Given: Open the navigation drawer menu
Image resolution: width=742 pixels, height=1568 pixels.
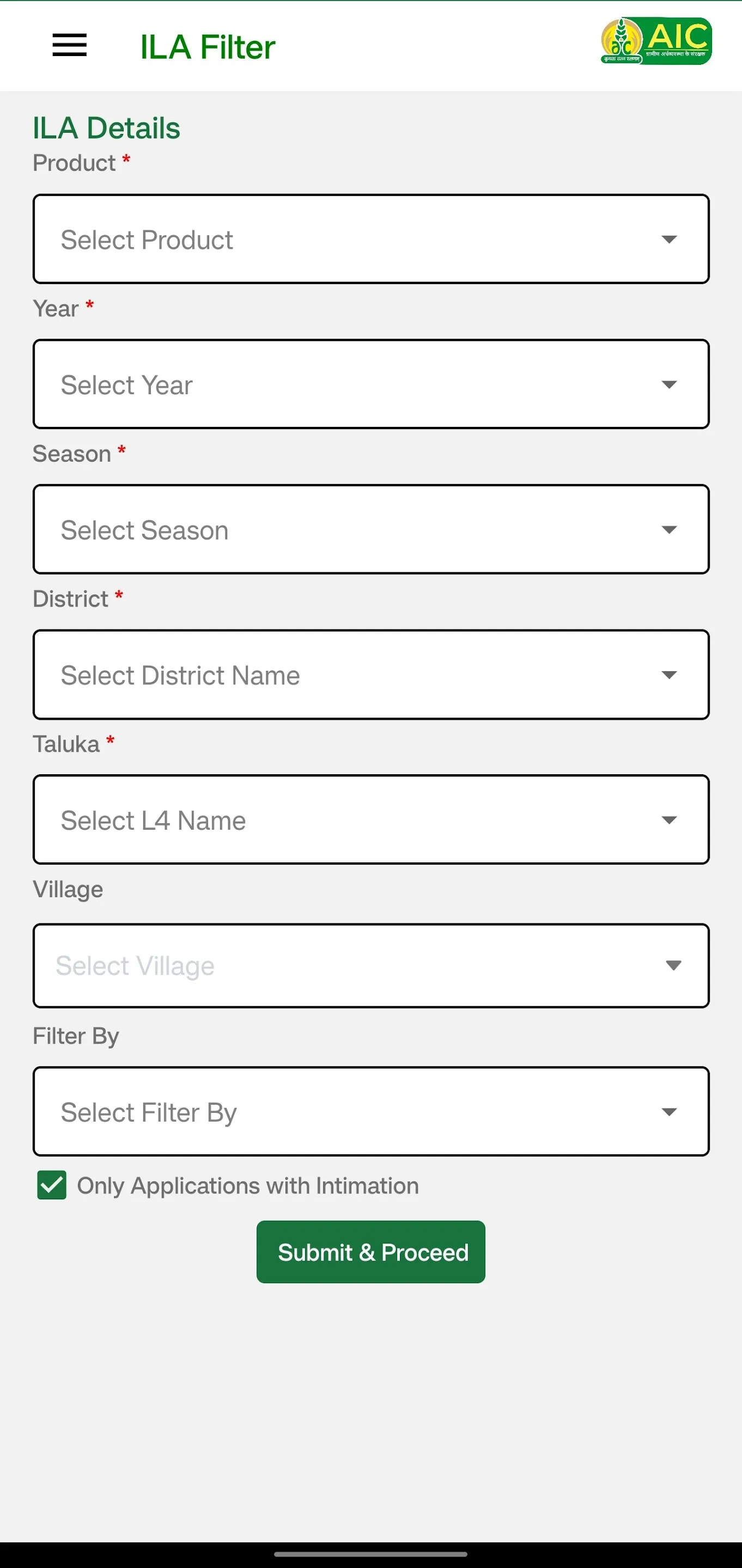Looking at the screenshot, I should [x=69, y=46].
